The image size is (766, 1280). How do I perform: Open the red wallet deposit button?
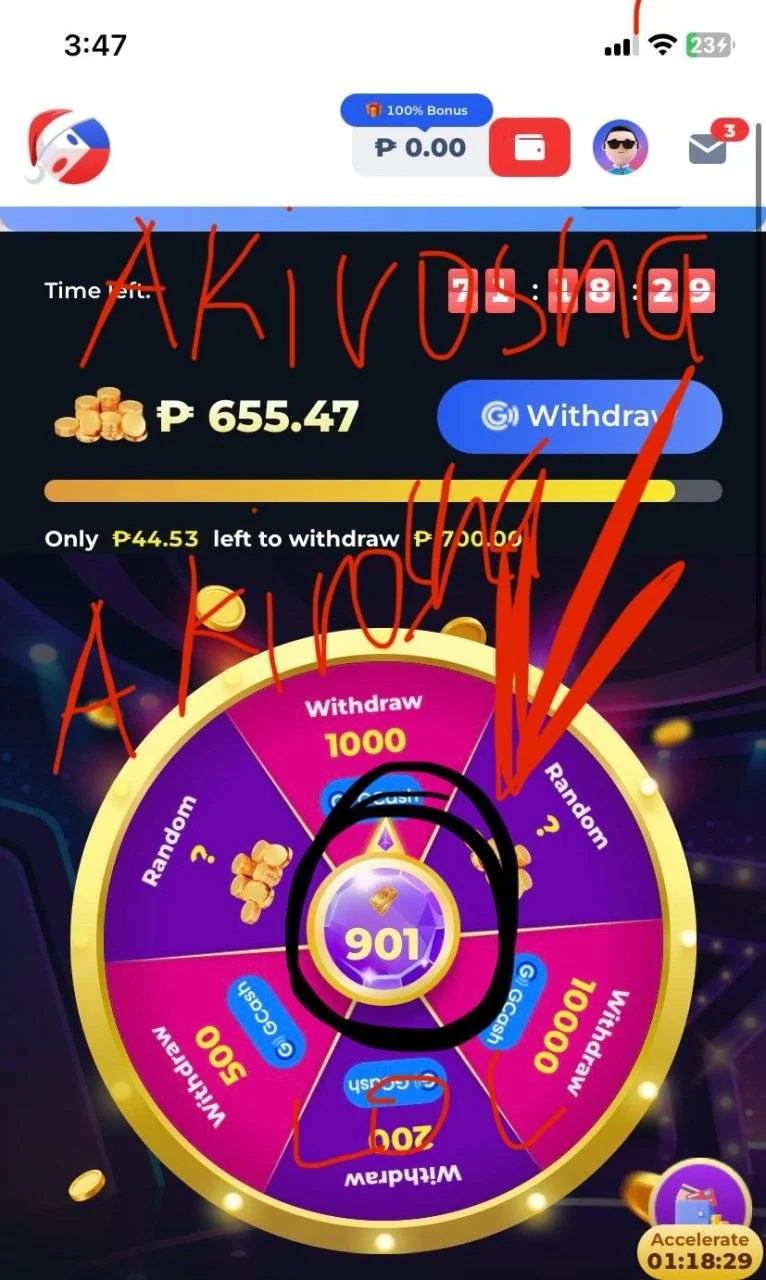(529, 147)
